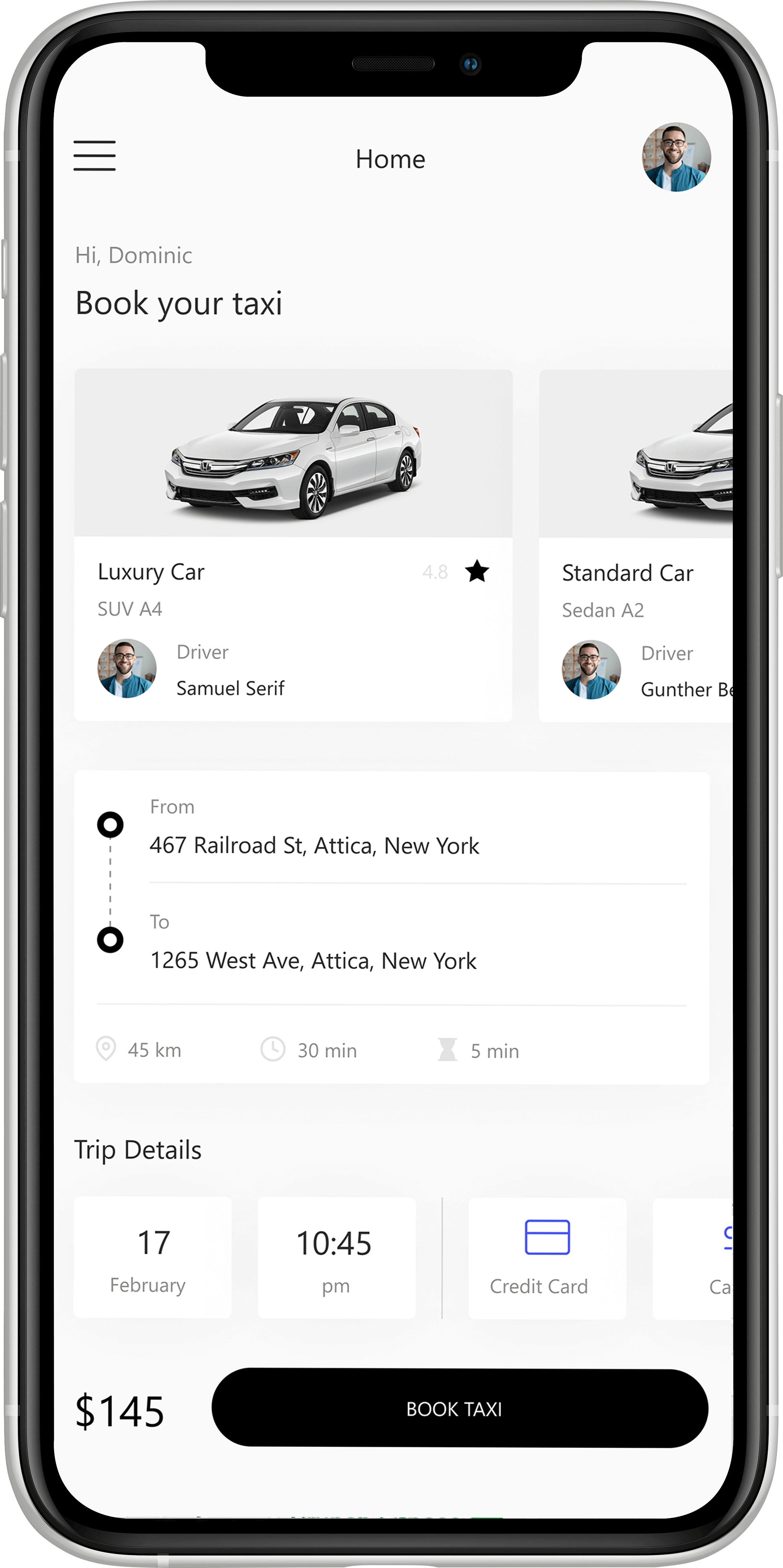
Task: Change the pickup time 10:45 pm
Action: [336, 1257]
